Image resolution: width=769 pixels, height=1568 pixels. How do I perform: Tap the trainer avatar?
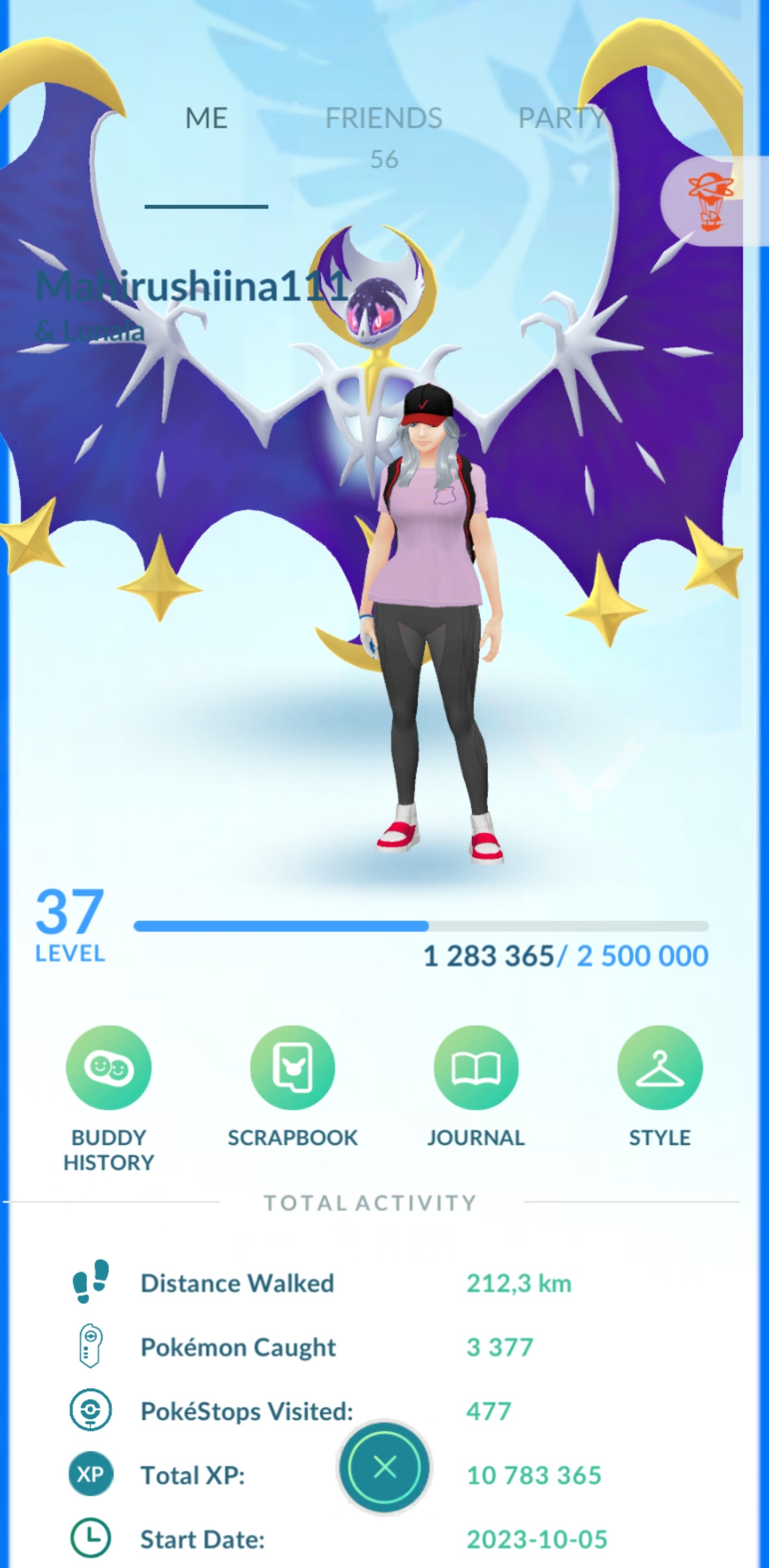(x=433, y=609)
